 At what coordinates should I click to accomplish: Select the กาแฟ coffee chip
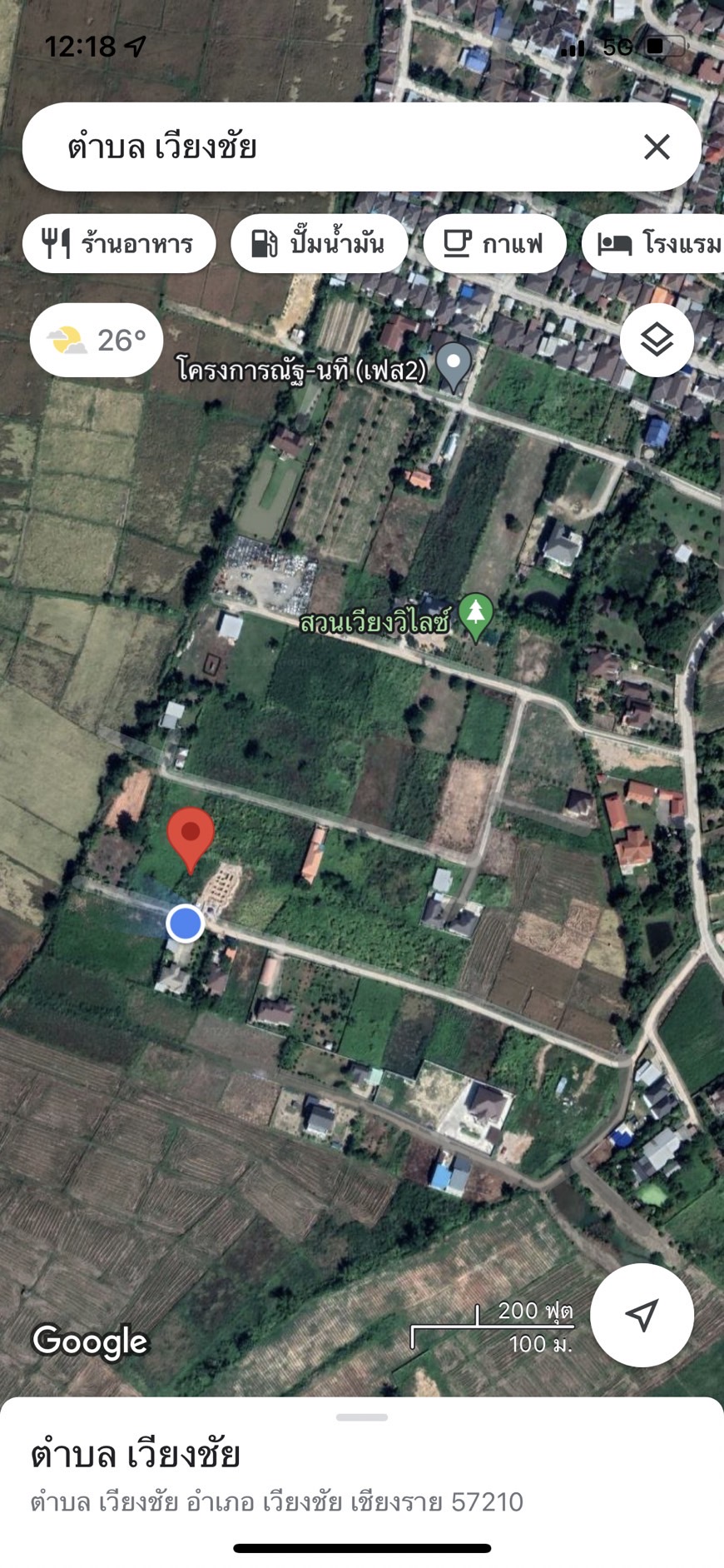(494, 243)
